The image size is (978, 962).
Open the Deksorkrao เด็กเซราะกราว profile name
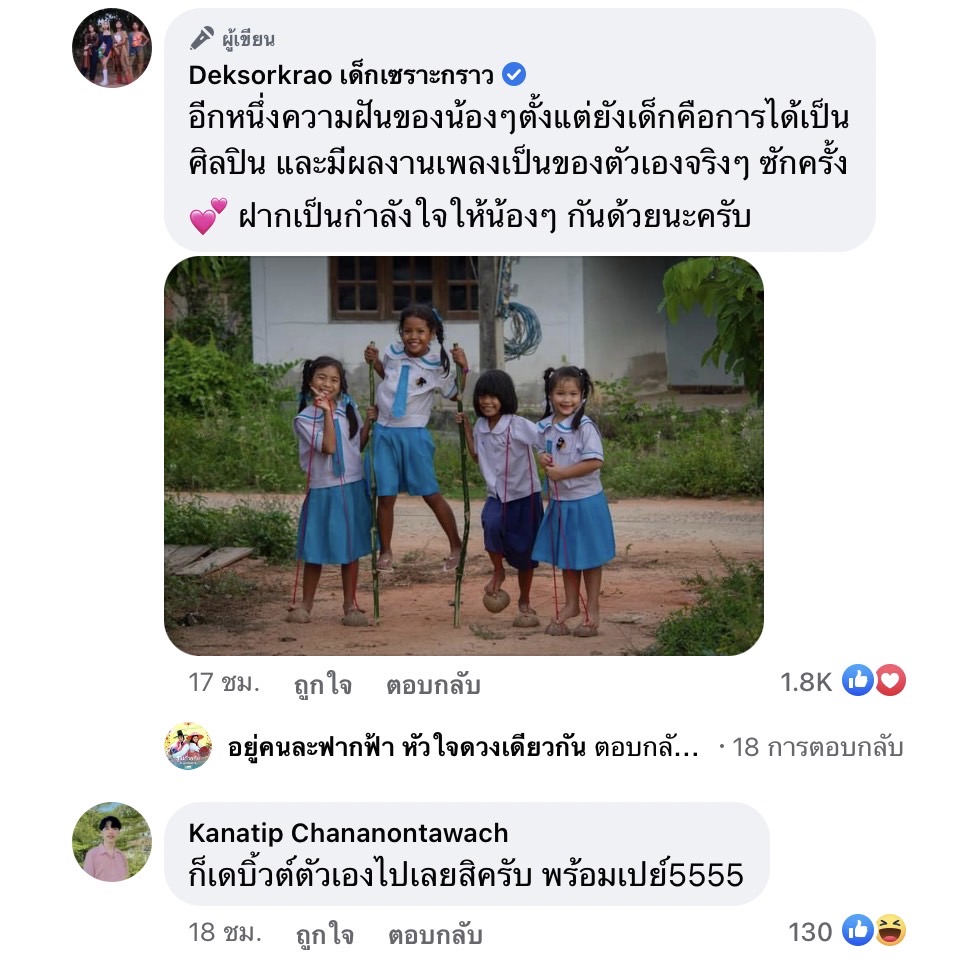[x=342, y=75]
